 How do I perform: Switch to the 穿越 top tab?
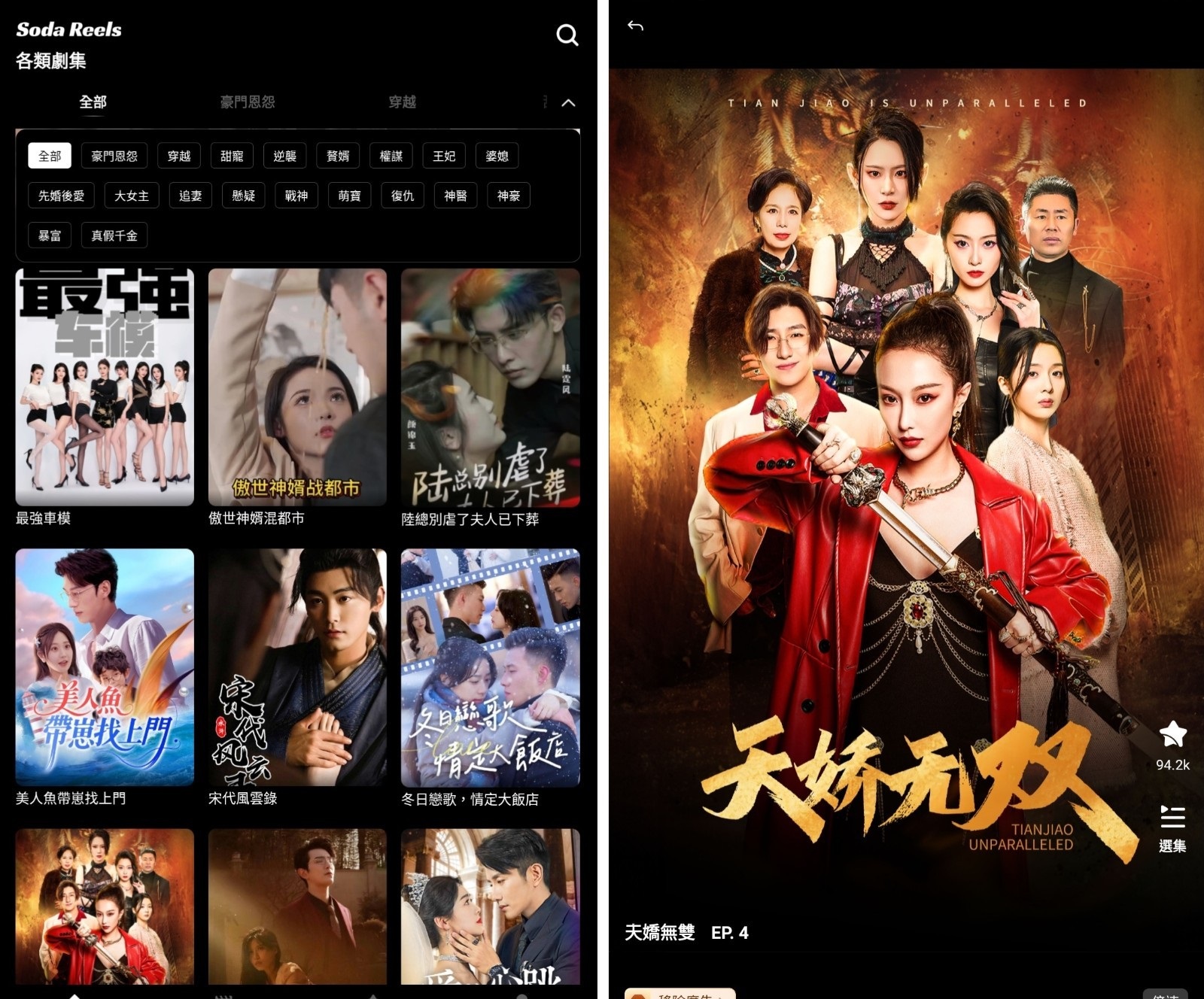coord(402,102)
